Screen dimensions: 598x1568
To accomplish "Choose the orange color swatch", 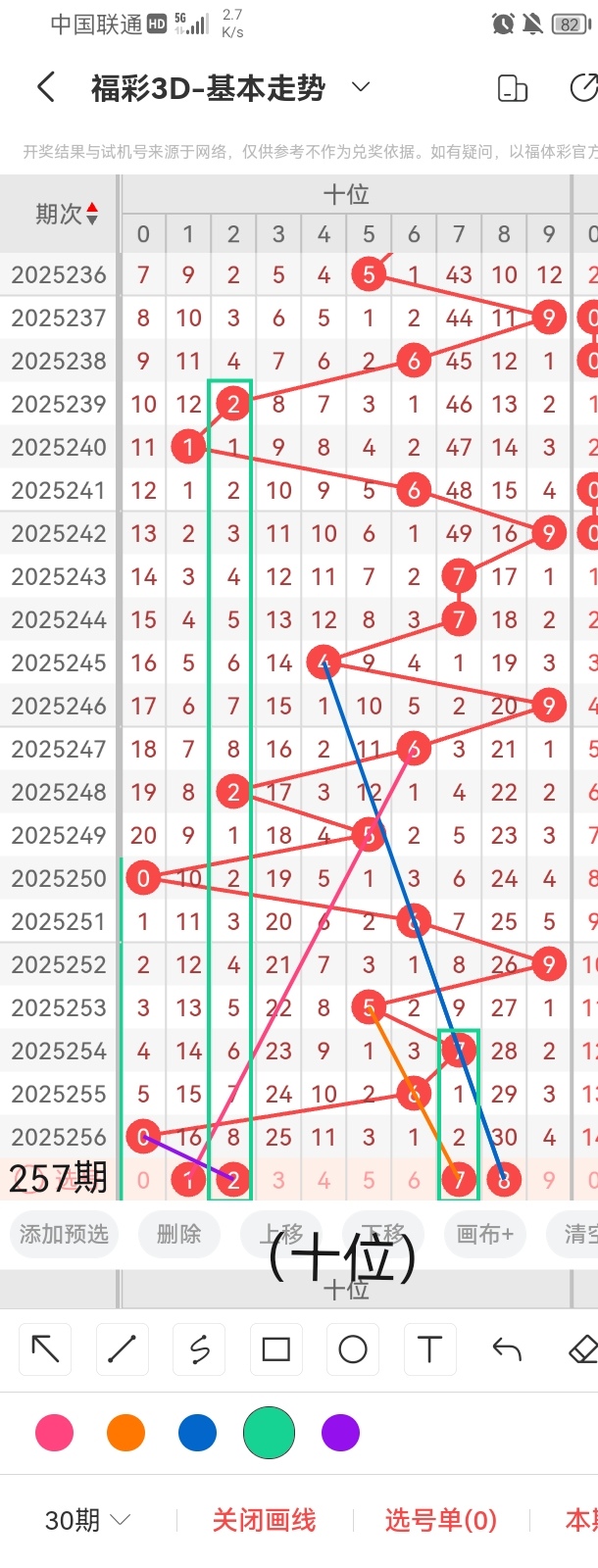I will 125,1433.
